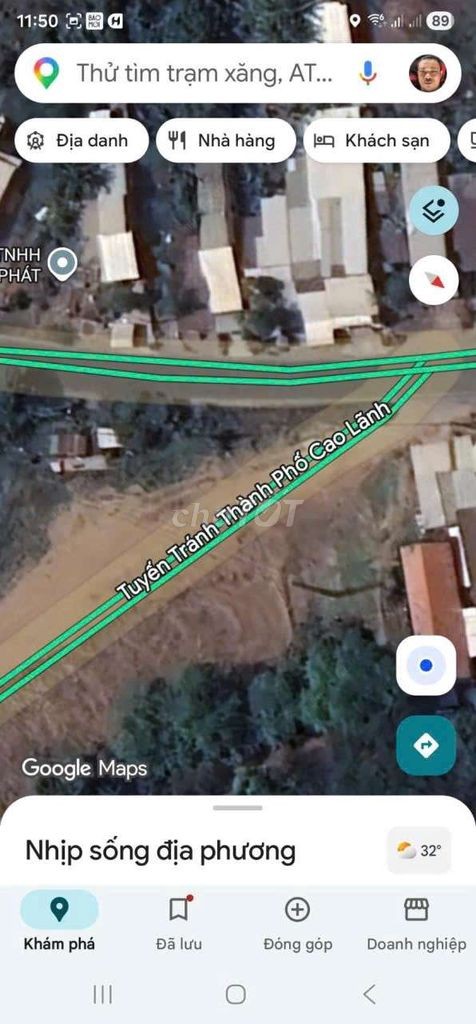The width and height of the screenshot is (476, 1024).
Task: Switch to the Khám phá tab
Action: pyautogui.click(x=59, y=921)
